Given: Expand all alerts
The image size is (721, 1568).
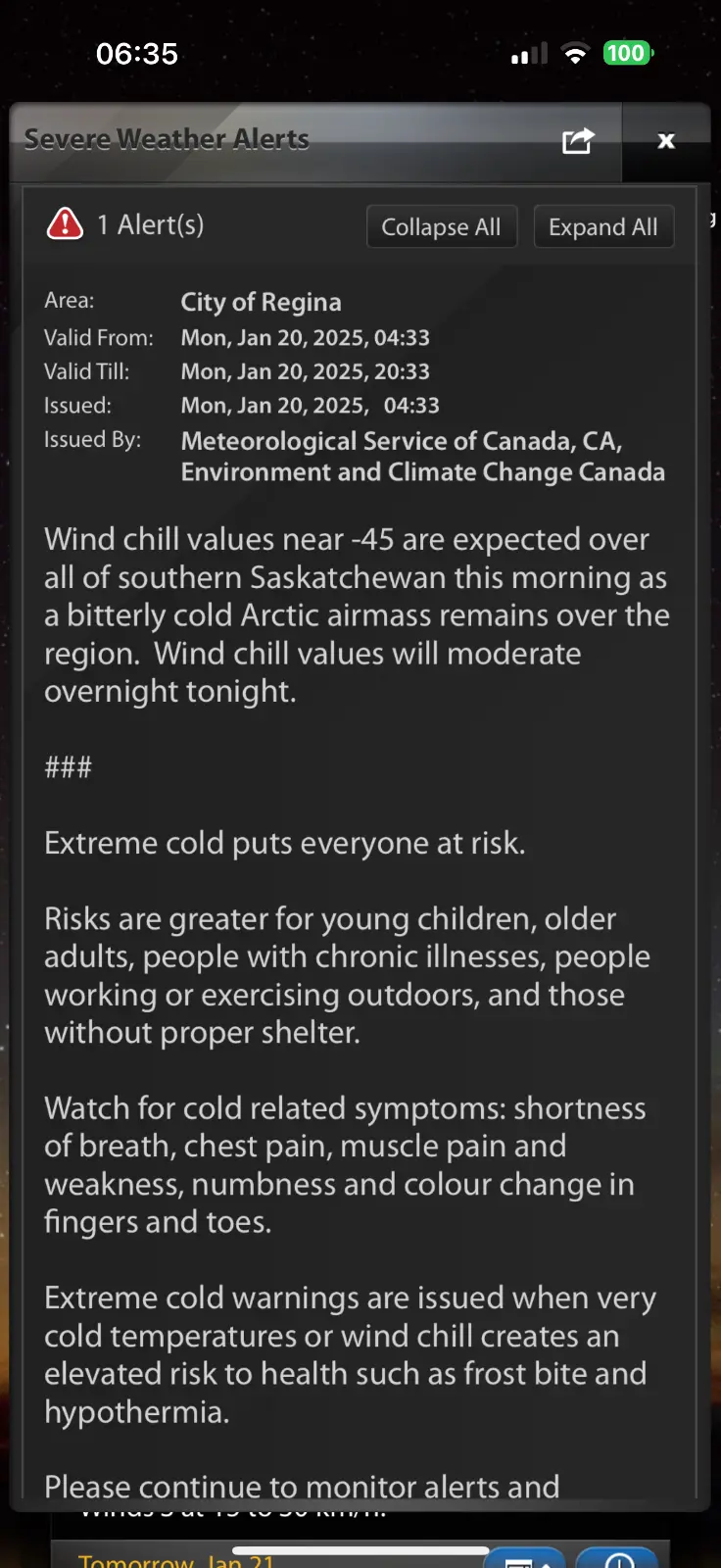Looking at the screenshot, I should (602, 227).
